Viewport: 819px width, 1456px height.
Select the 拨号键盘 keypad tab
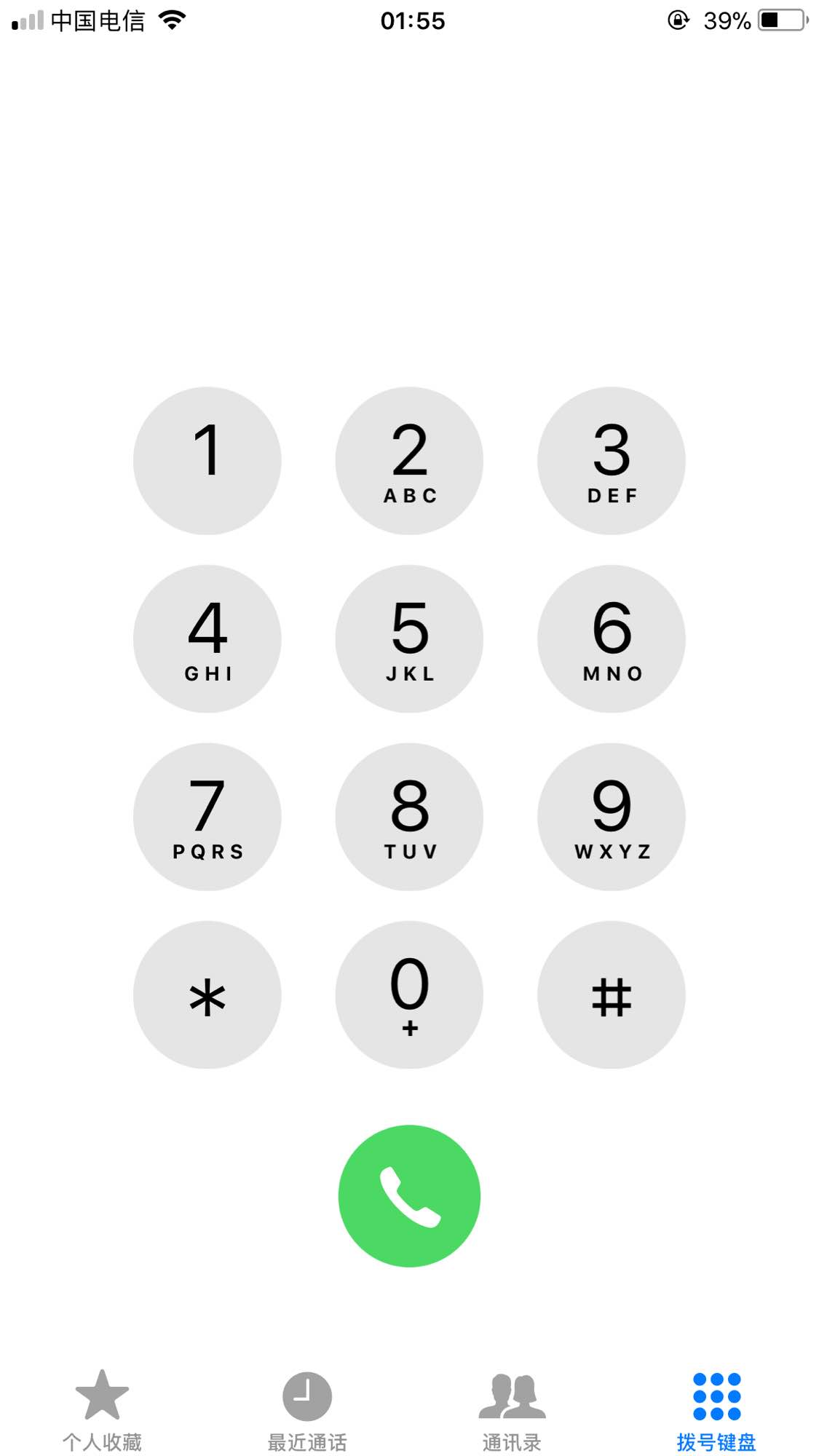pyautogui.click(x=716, y=1410)
